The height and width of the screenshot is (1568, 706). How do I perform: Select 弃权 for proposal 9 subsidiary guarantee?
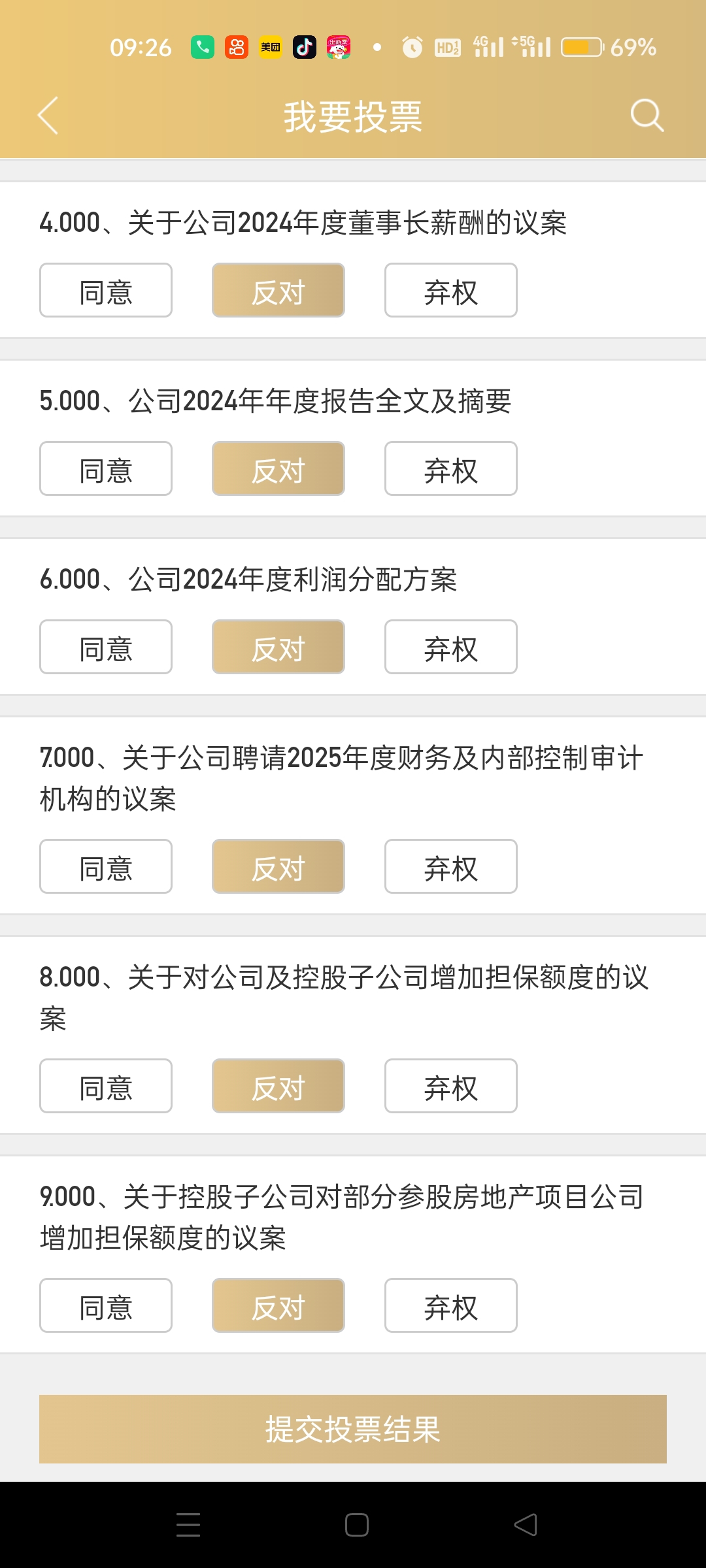coord(450,1305)
